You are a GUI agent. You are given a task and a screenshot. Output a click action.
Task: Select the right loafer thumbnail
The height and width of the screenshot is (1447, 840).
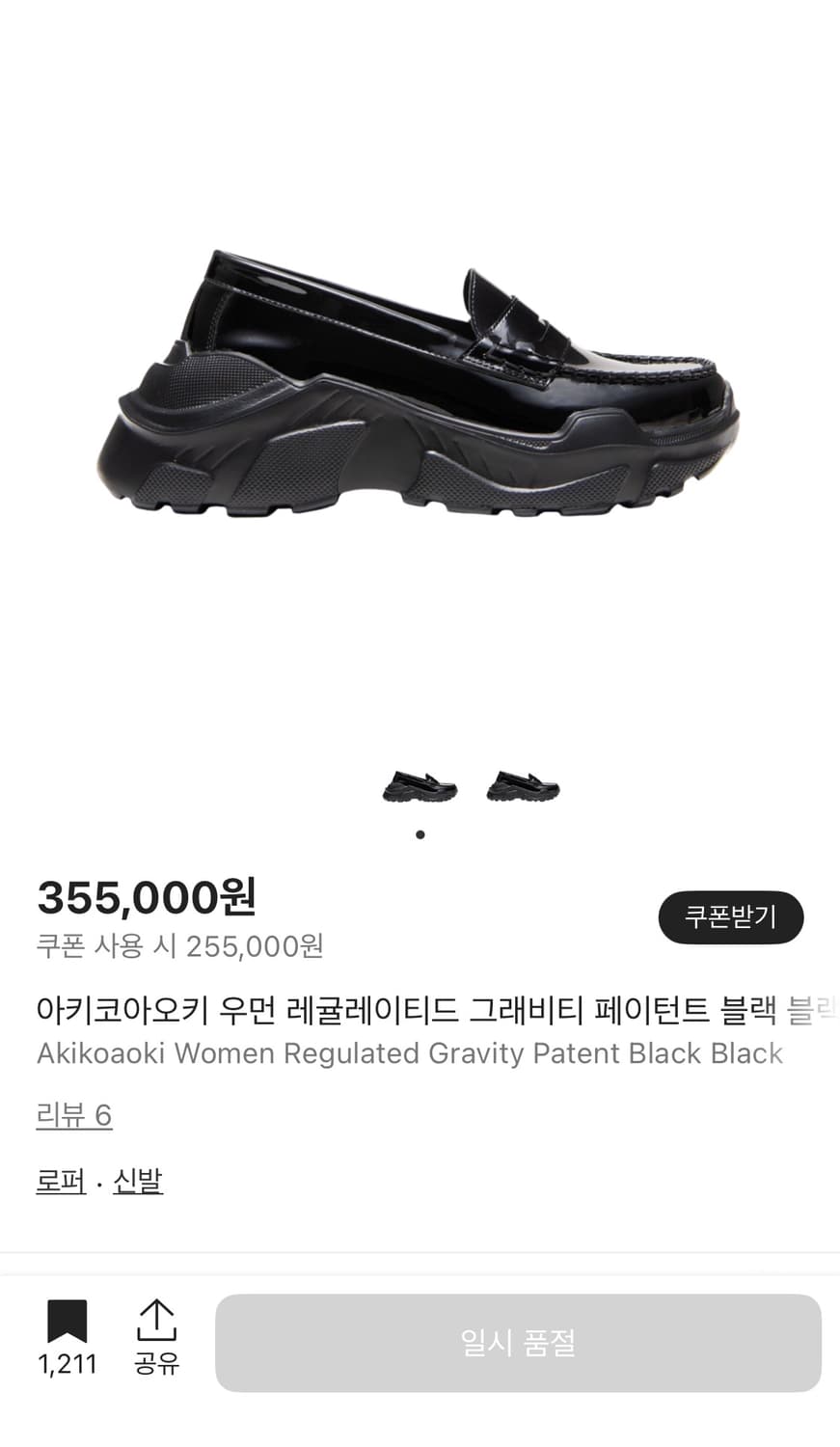(x=522, y=786)
